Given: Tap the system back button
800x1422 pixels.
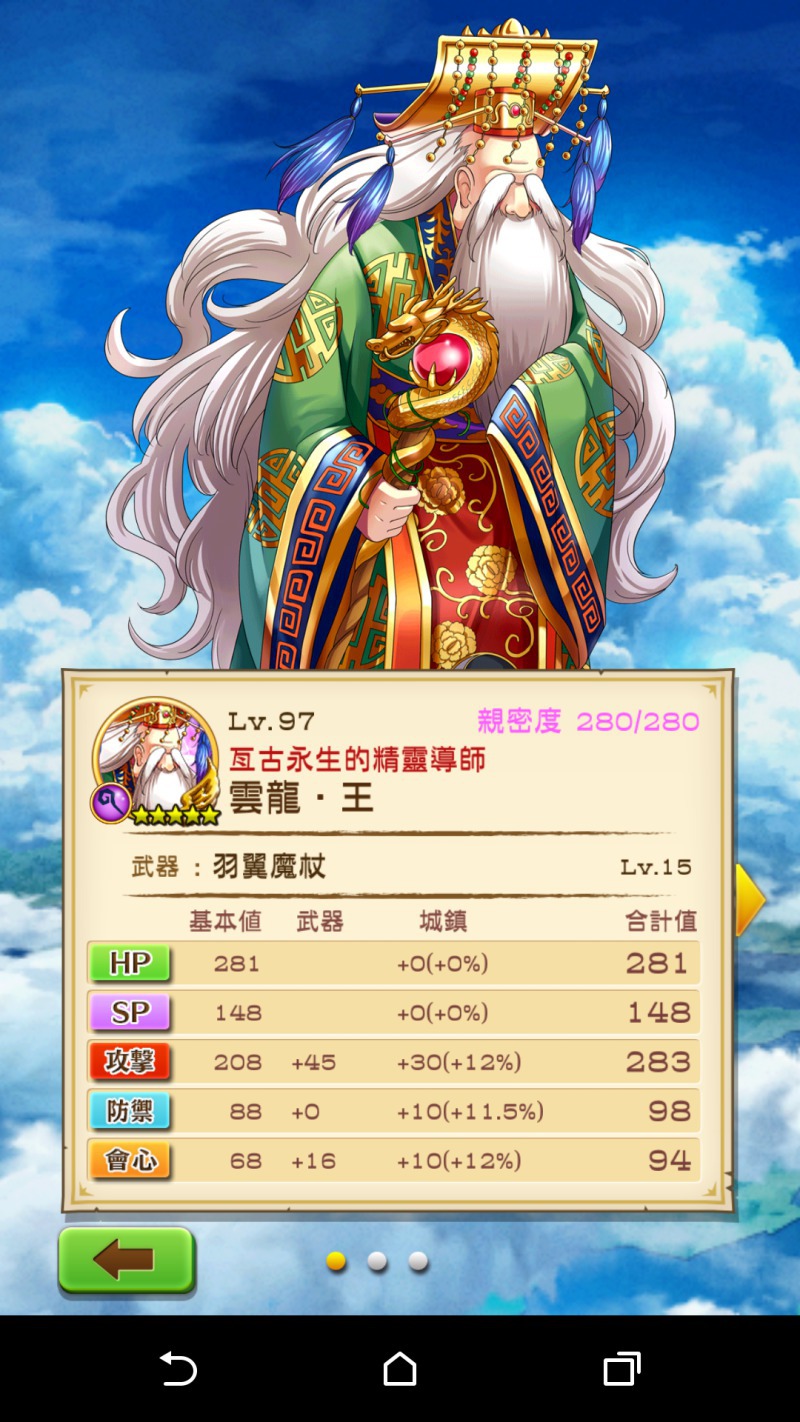Looking at the screenshot, I should tap(179, 1368).
